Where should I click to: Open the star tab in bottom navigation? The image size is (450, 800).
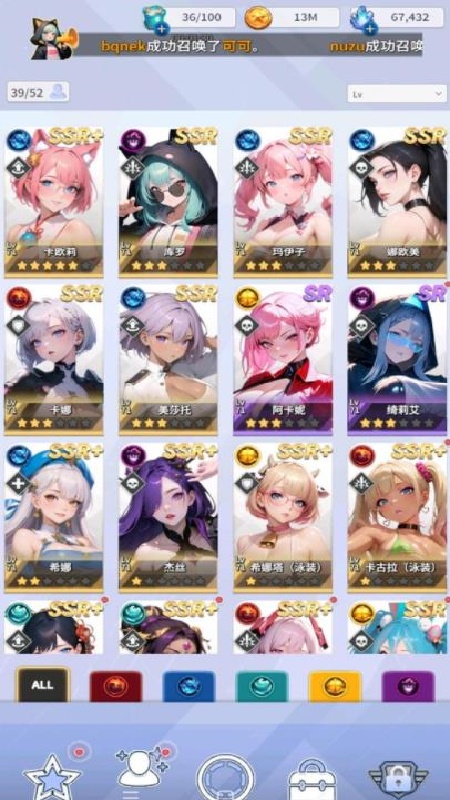point(54,776)
